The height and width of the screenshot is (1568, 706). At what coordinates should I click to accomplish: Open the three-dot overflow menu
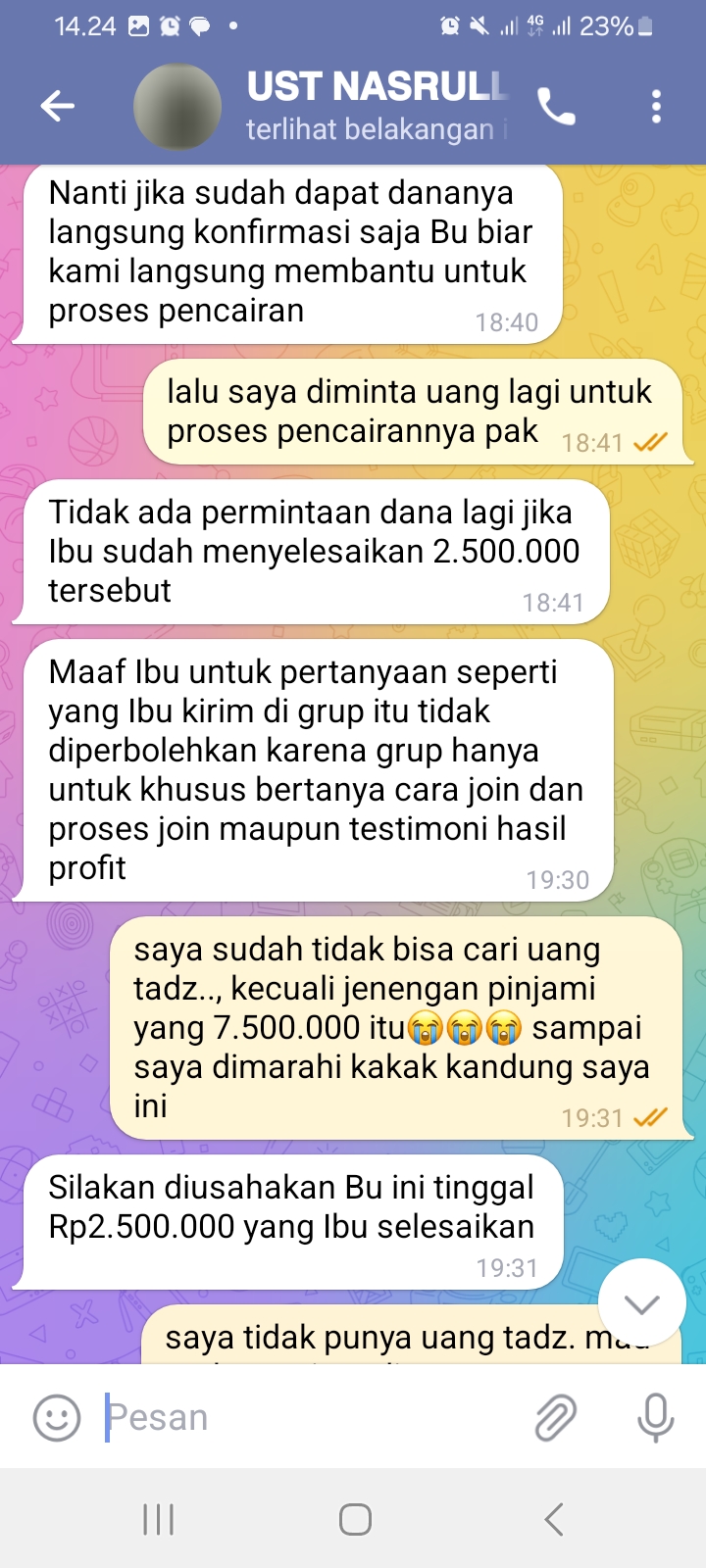[x=656, y=107]
